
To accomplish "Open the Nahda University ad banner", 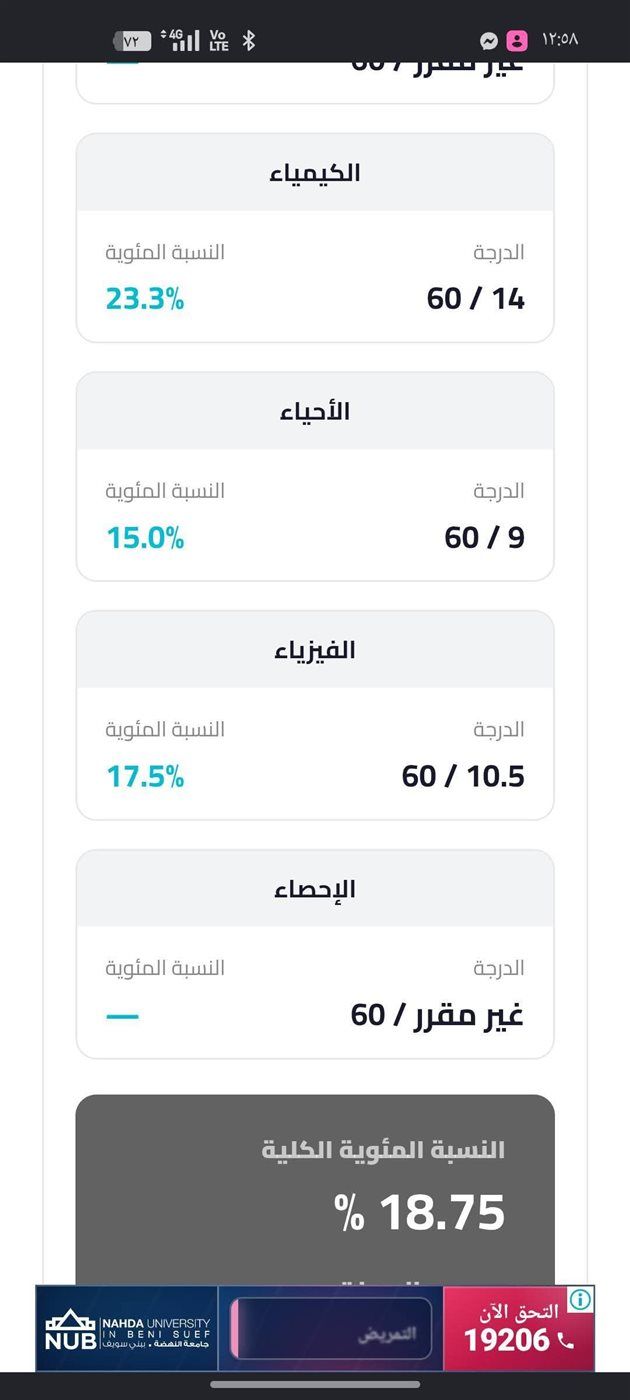I will pos(315,1328).
